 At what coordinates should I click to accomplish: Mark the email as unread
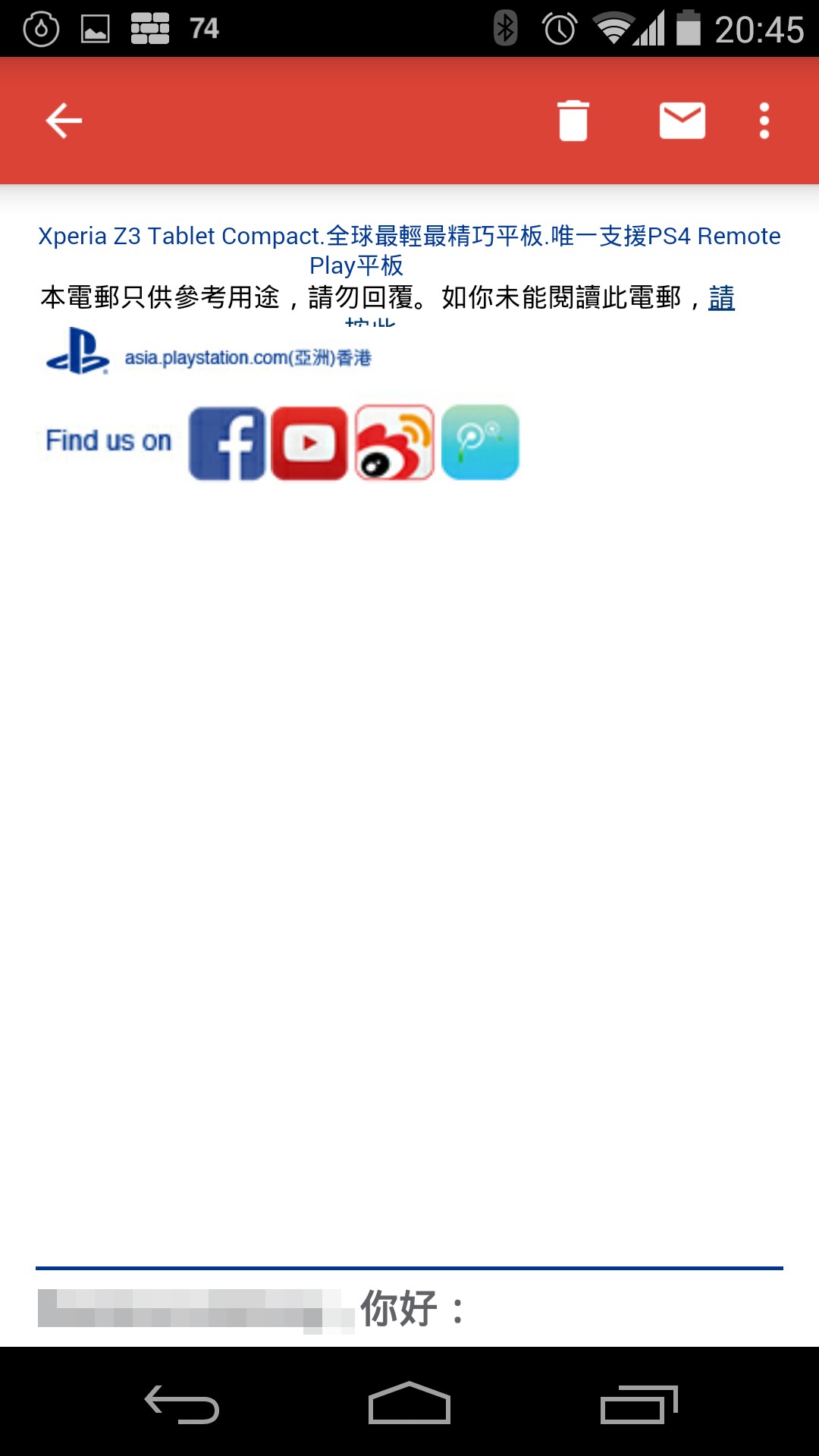tap(682, 121)
